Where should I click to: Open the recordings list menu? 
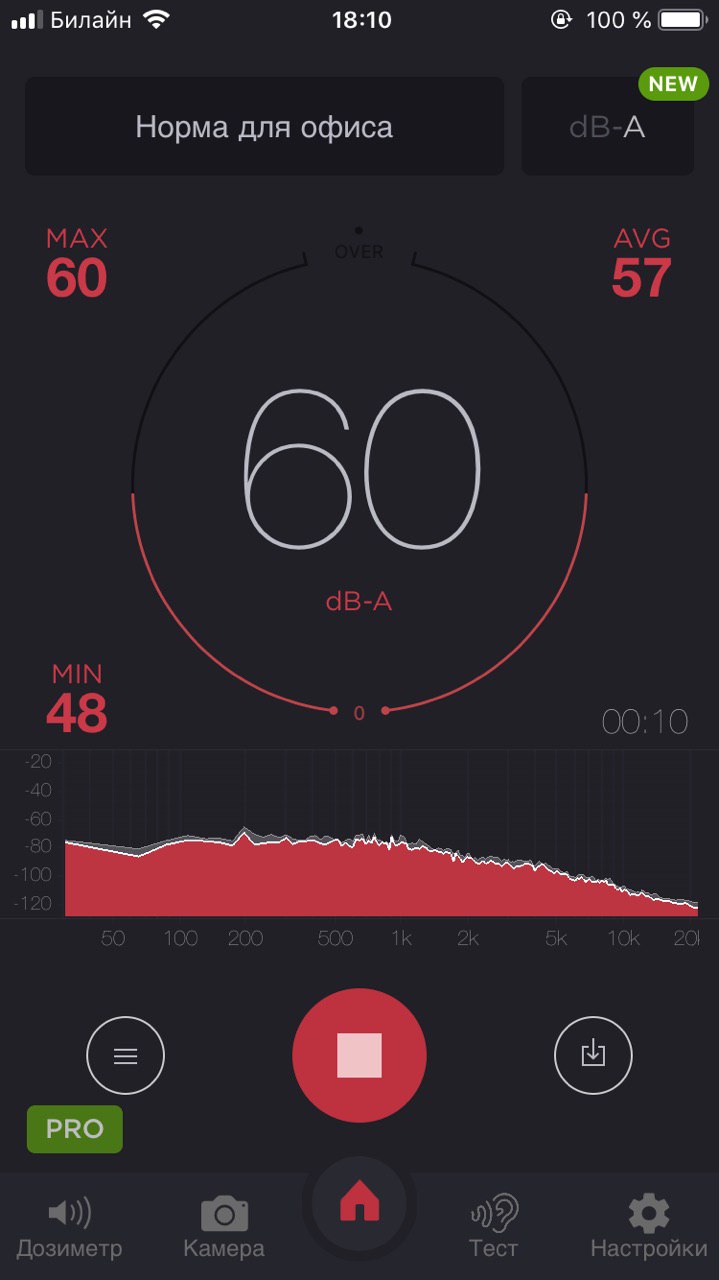point(126,1055)
